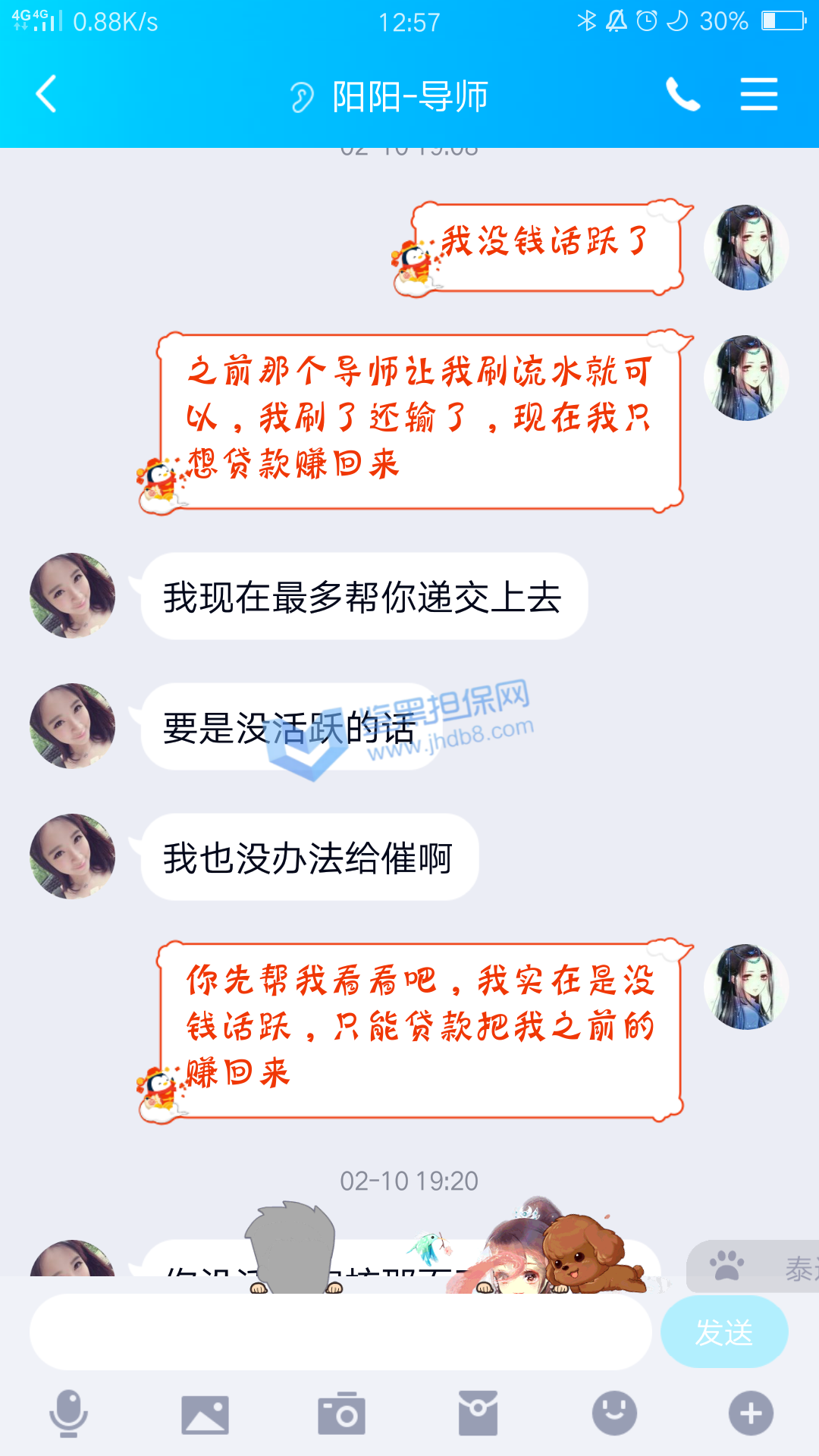Send a red packet
Screen dimensions: 819x1456
tap(478, 1414)
